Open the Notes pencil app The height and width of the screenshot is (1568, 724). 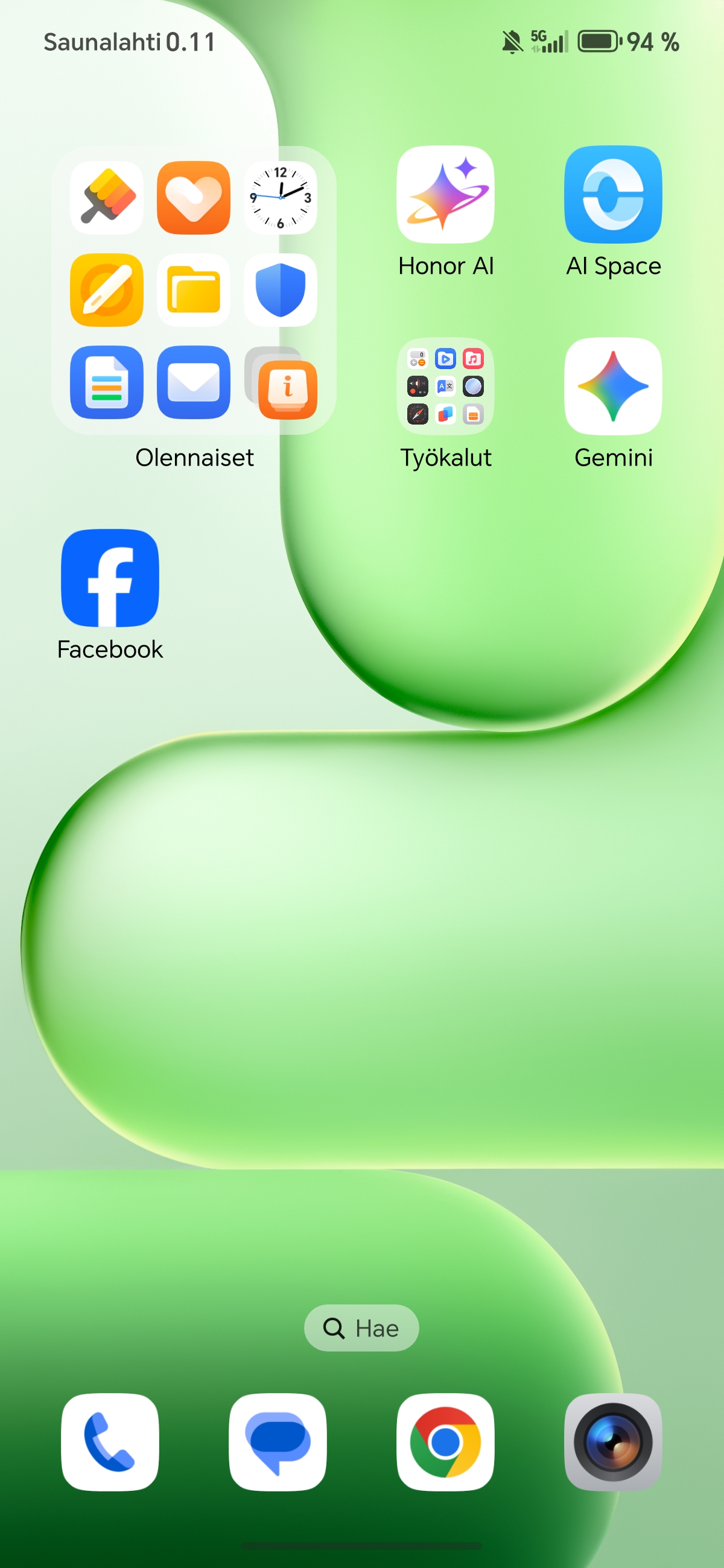click(107, 289)
